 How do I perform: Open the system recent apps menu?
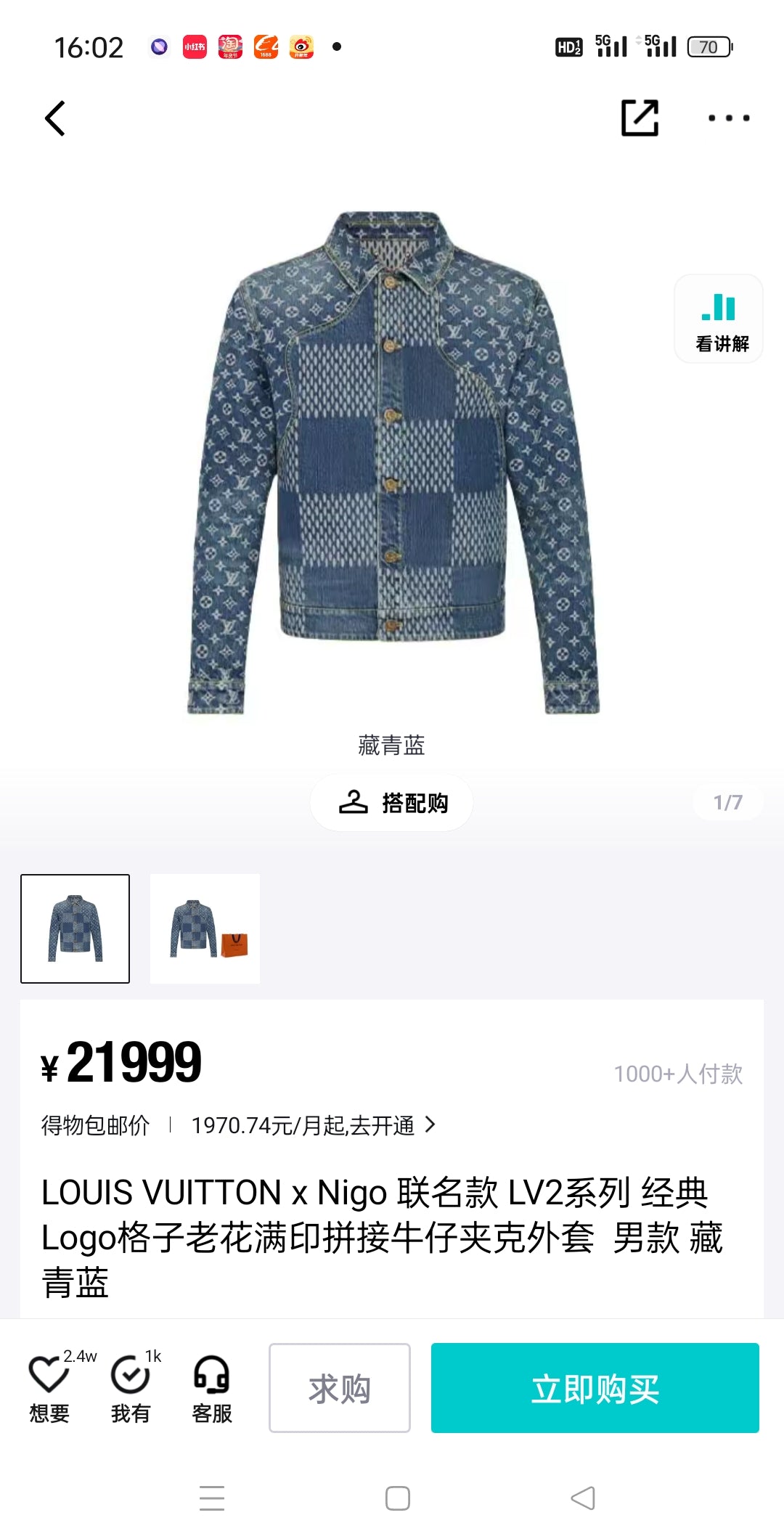[x=212, y=1498]
